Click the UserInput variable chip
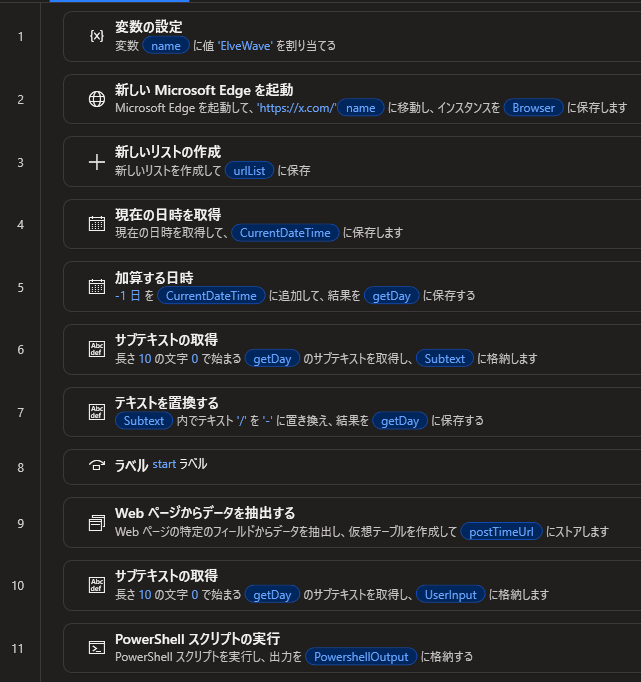The image size is (641, 682). click(451, 595)
